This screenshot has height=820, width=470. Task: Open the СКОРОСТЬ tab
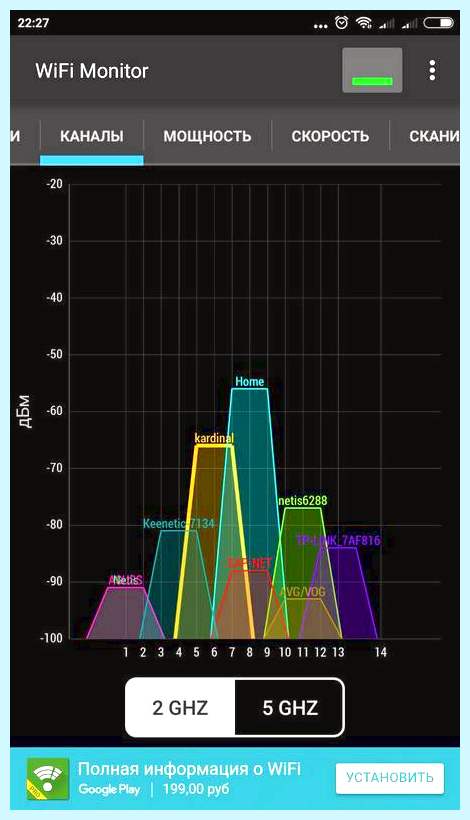point(330,136)
